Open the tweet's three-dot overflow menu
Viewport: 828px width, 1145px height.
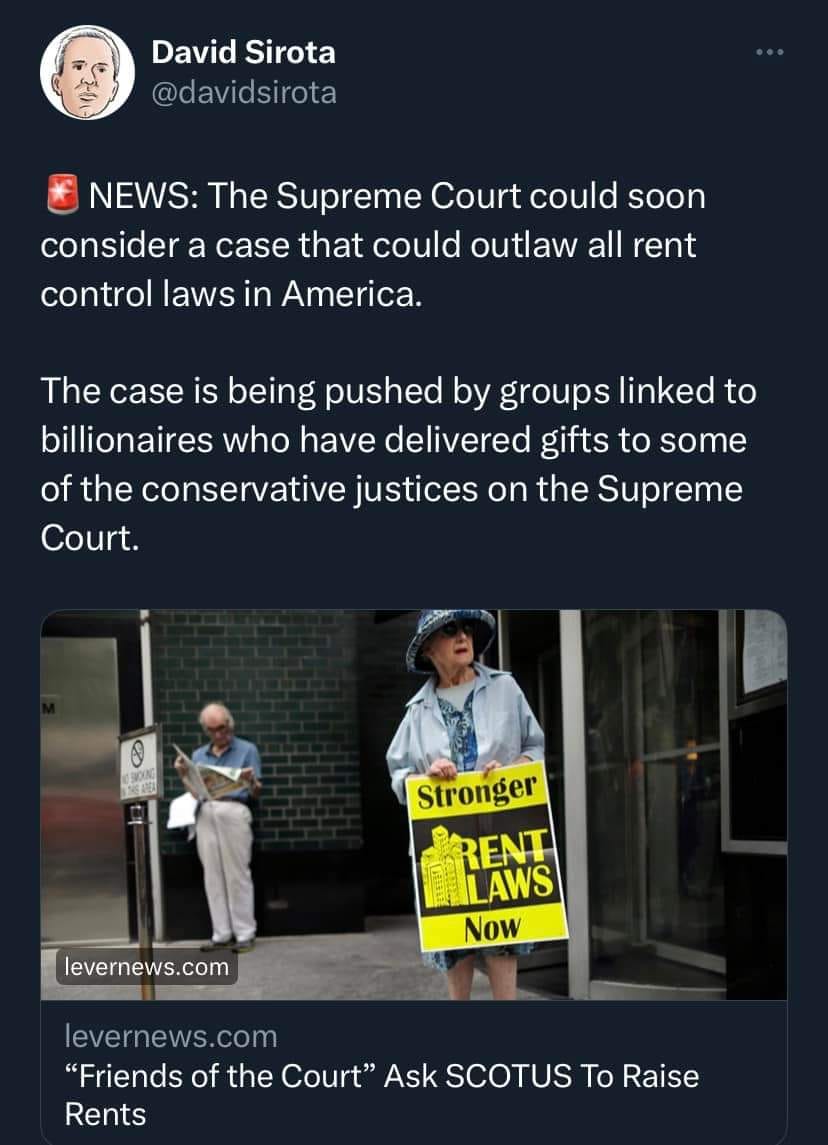(x=770, y=53)
